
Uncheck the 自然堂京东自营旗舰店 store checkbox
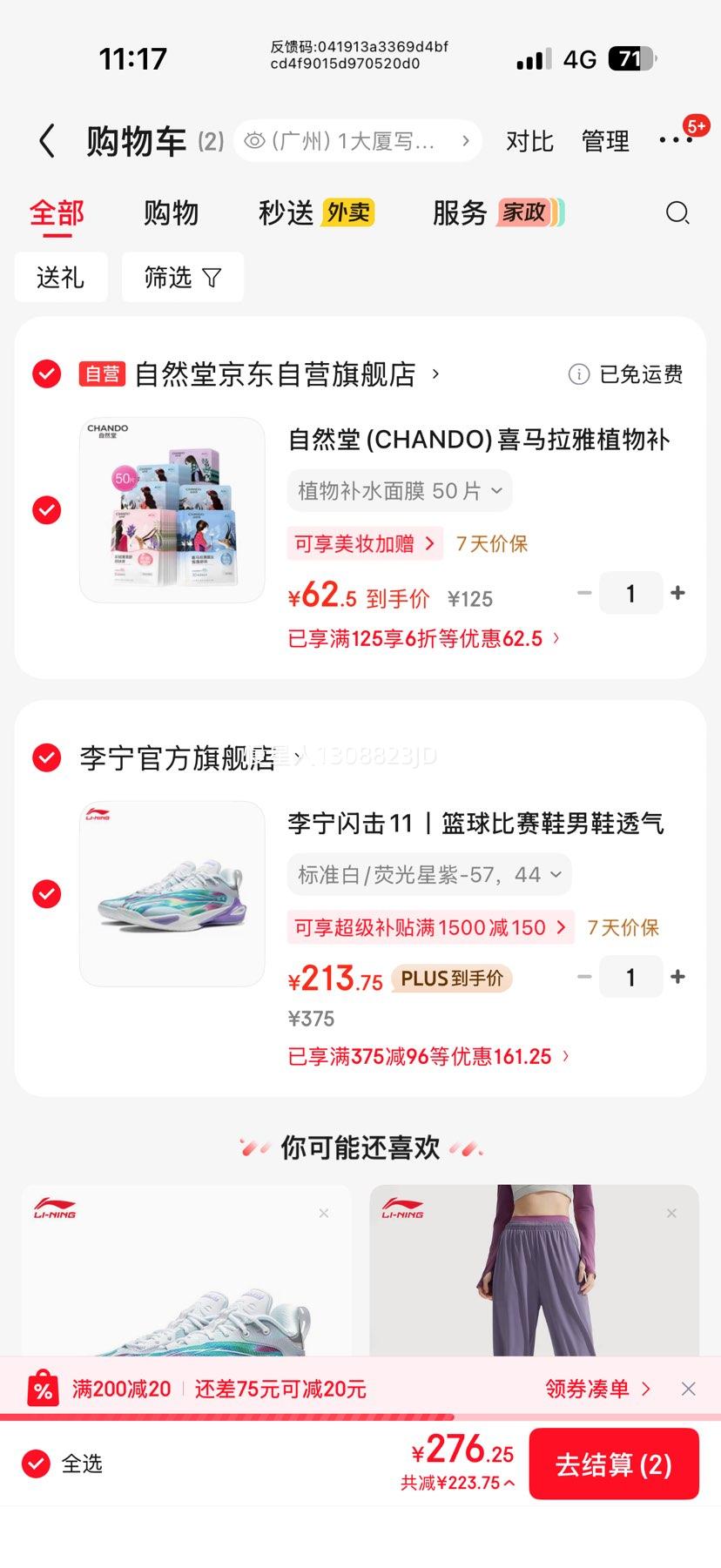tap(47, 374)
